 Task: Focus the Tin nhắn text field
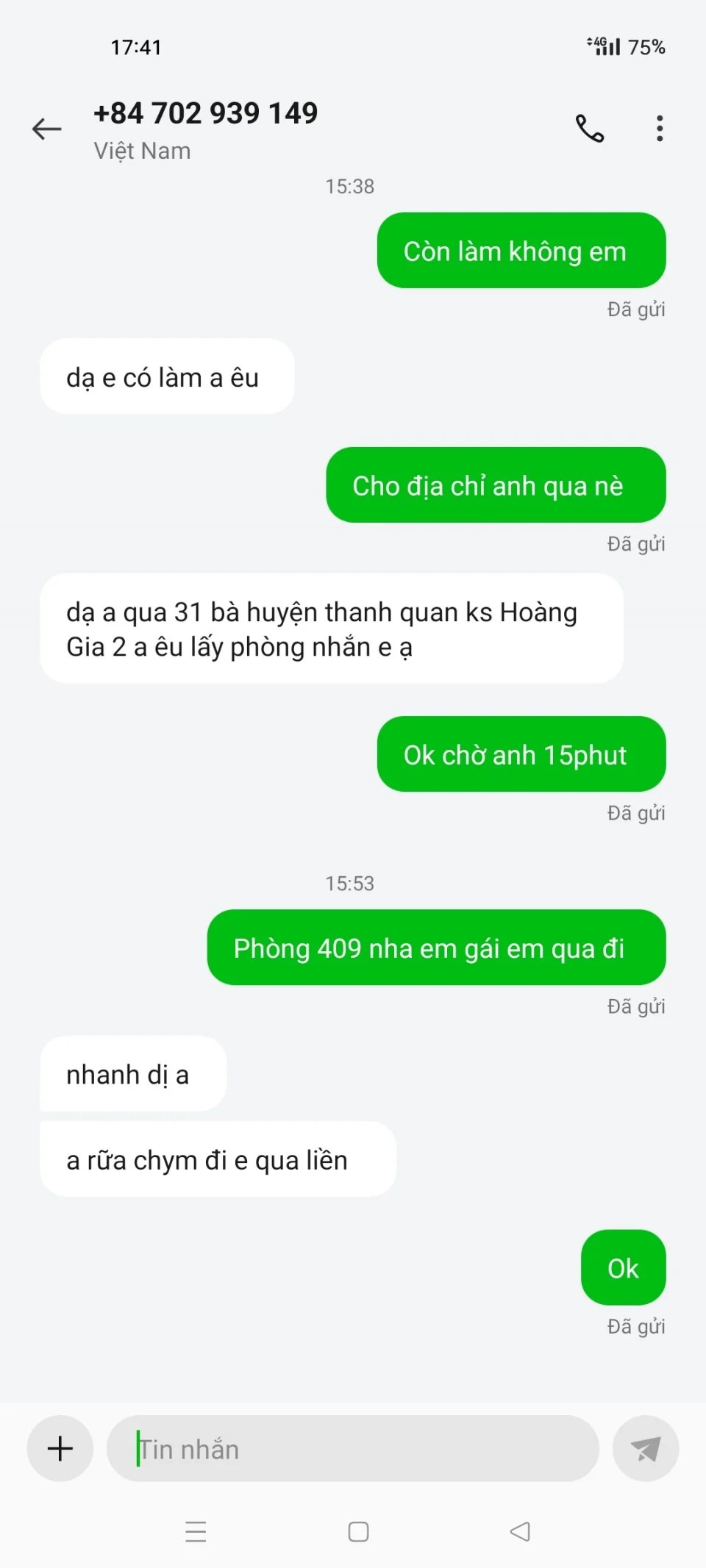pyautogui.click(x=353, y=1449)
